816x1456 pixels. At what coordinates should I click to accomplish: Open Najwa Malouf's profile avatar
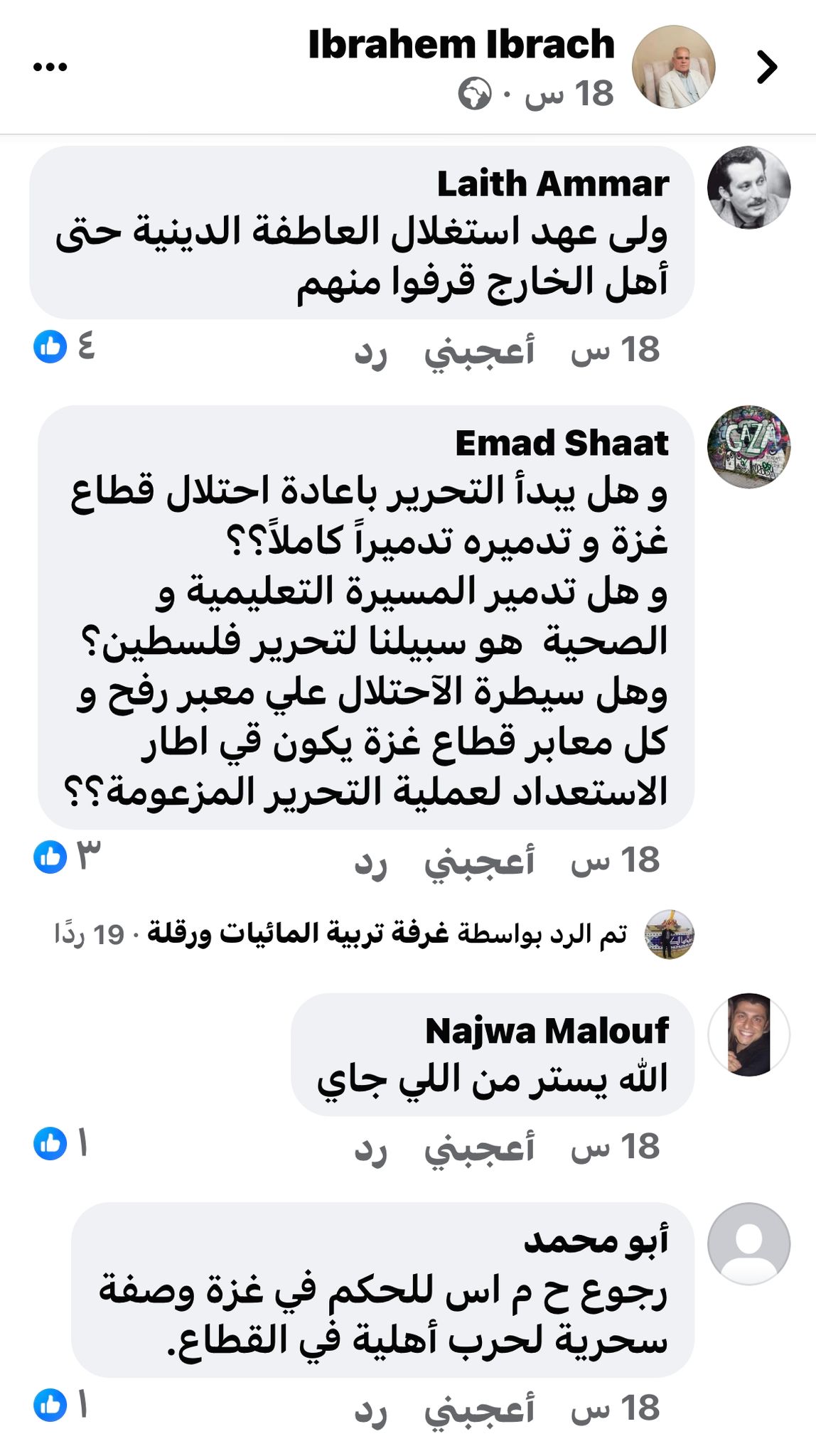(x=748, y=1034)
